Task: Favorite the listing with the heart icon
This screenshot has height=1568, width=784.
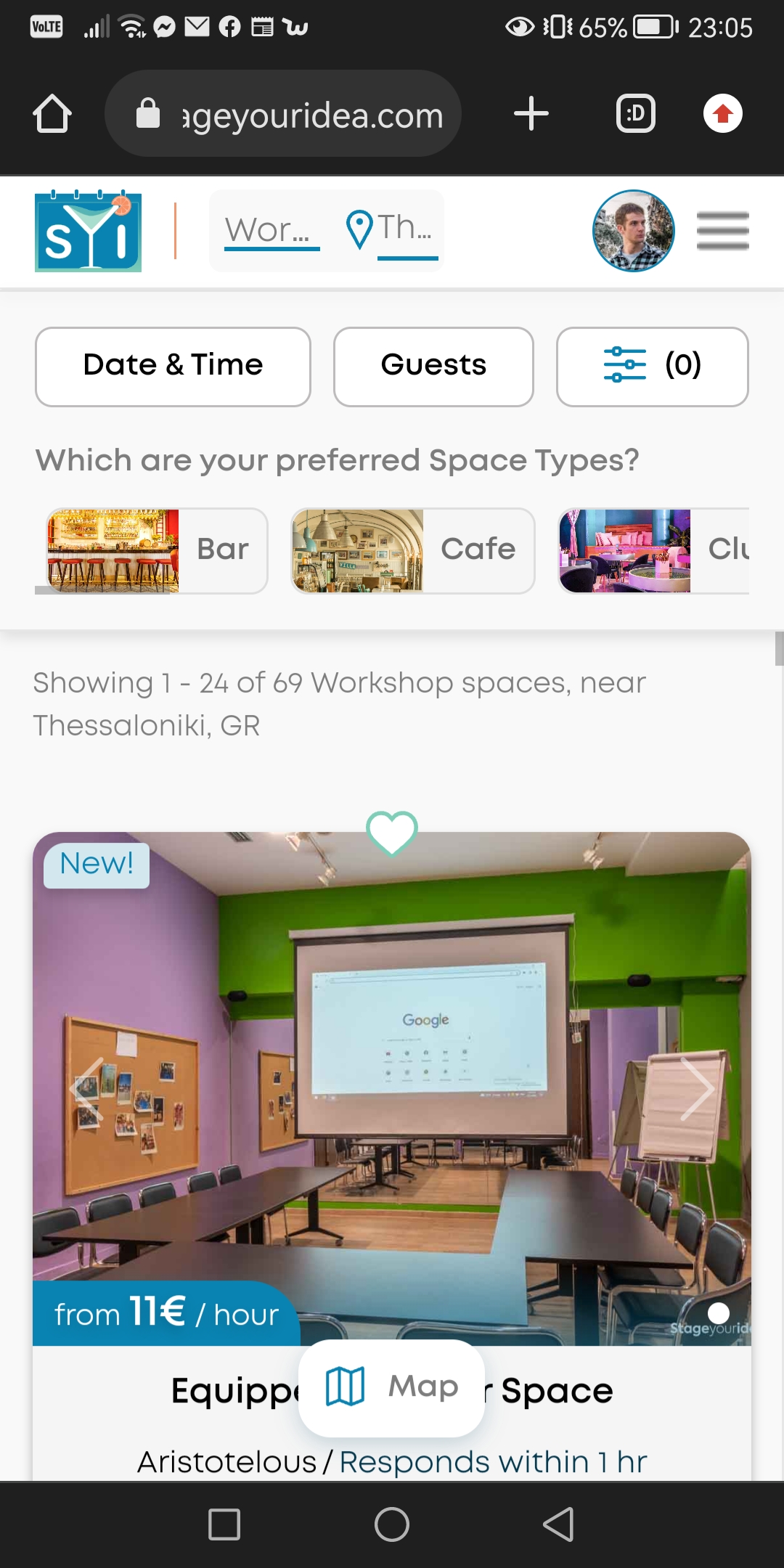Action: [x=391, y=833]
